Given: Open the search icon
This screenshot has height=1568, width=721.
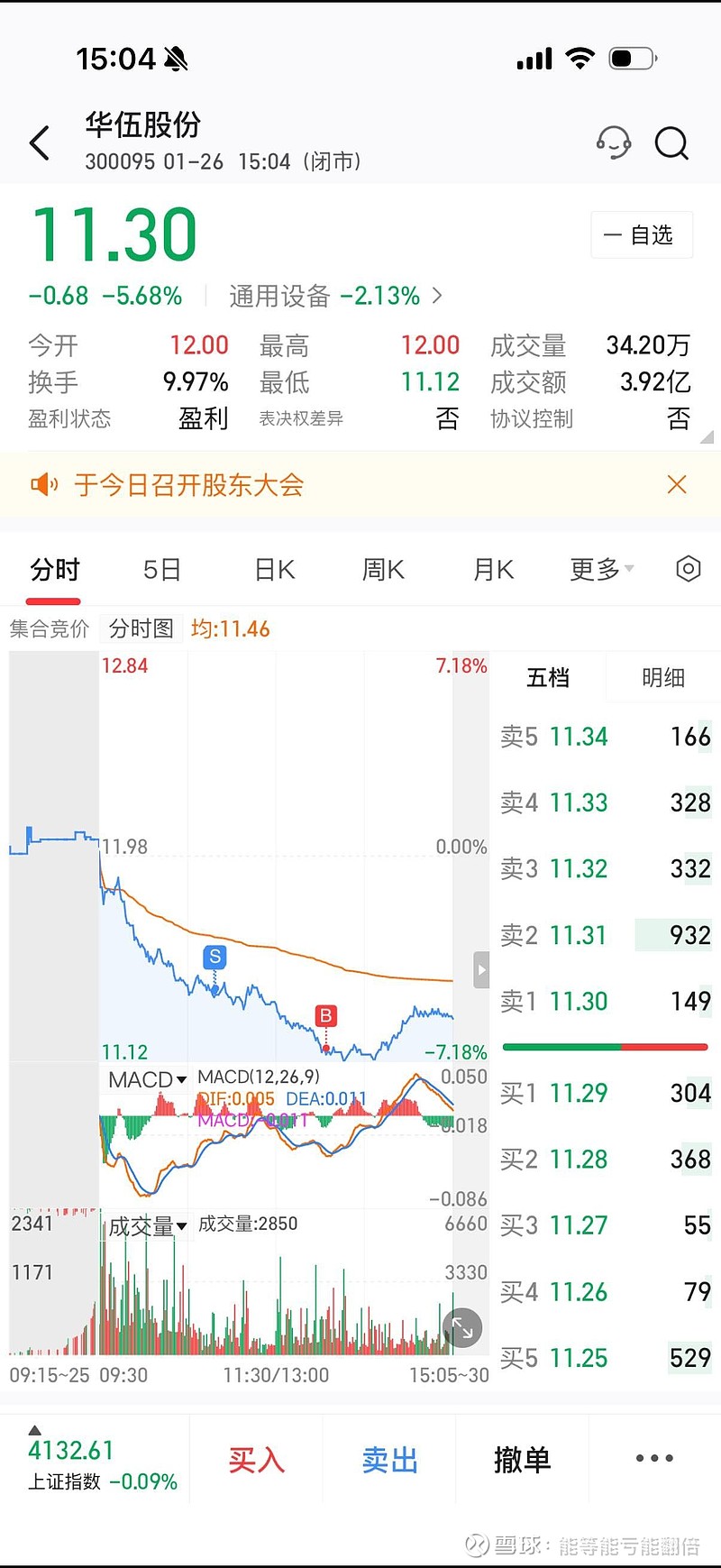Looking at the screenshot, I should click(671, 143).
